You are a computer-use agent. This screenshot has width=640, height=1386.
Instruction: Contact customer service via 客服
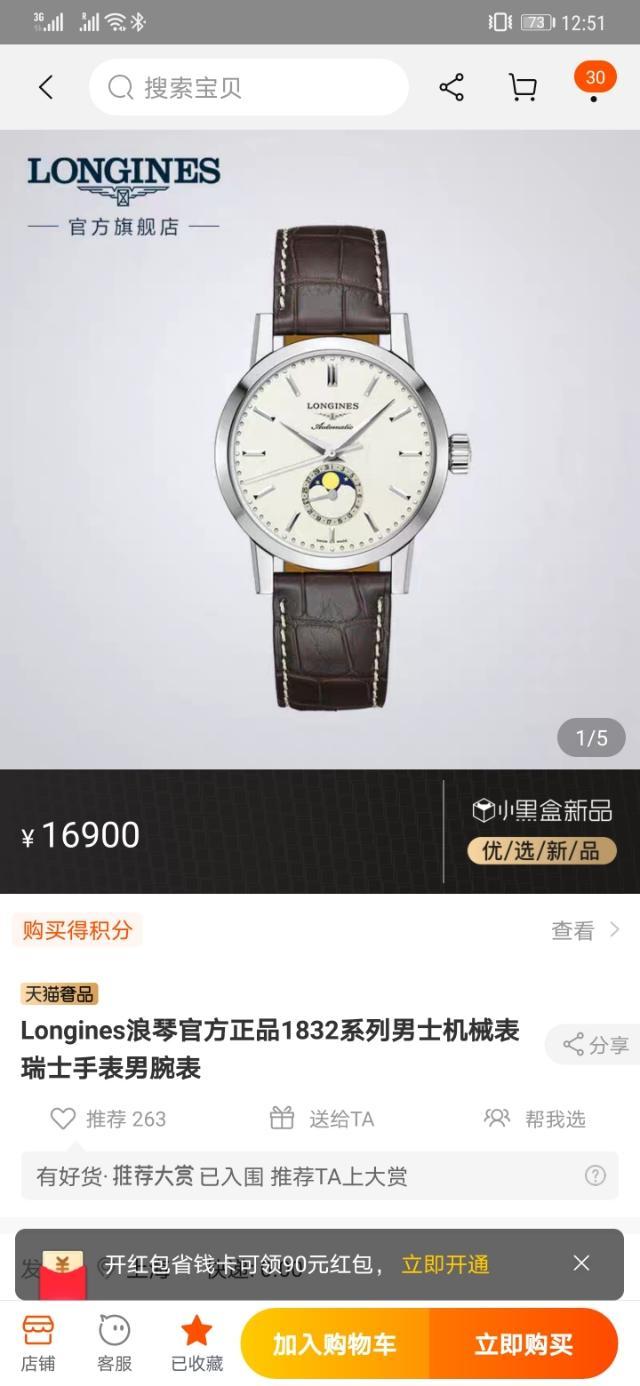(x=115, y=1343)
